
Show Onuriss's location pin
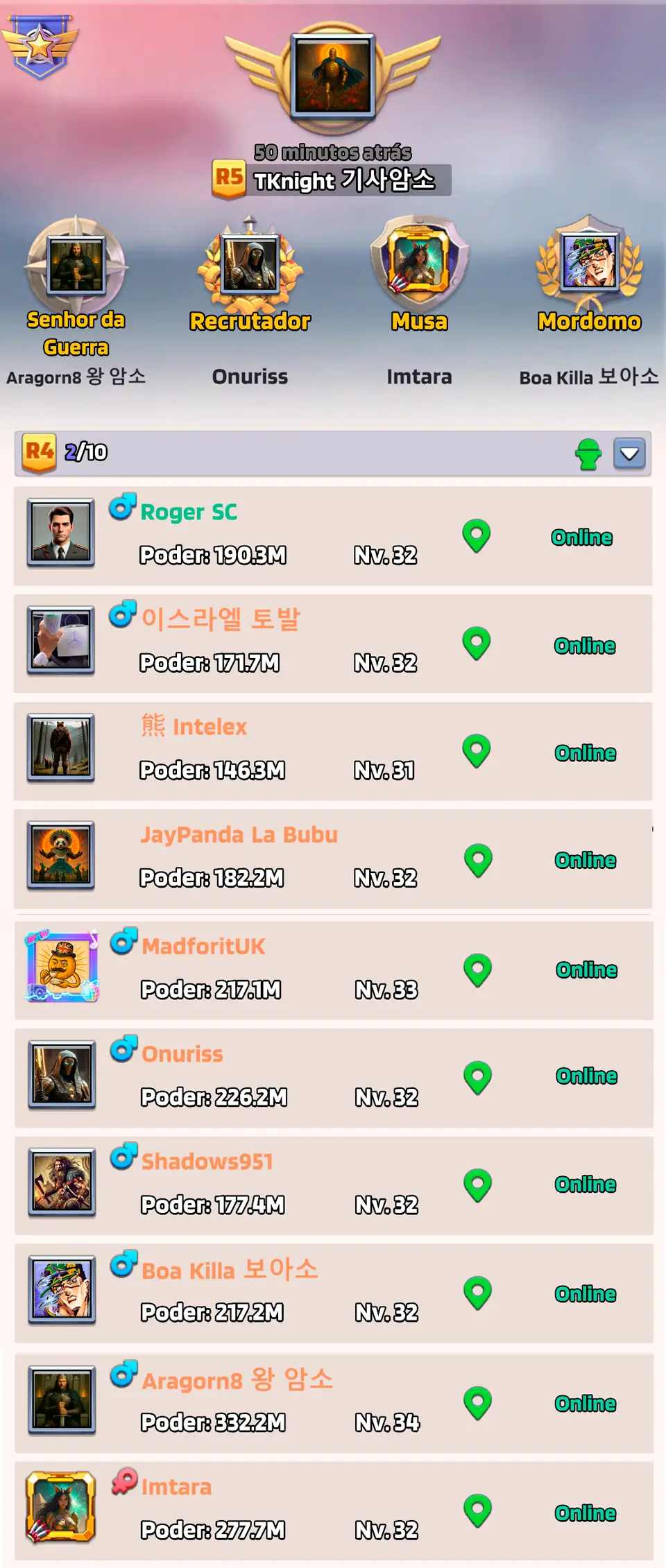478,1078
